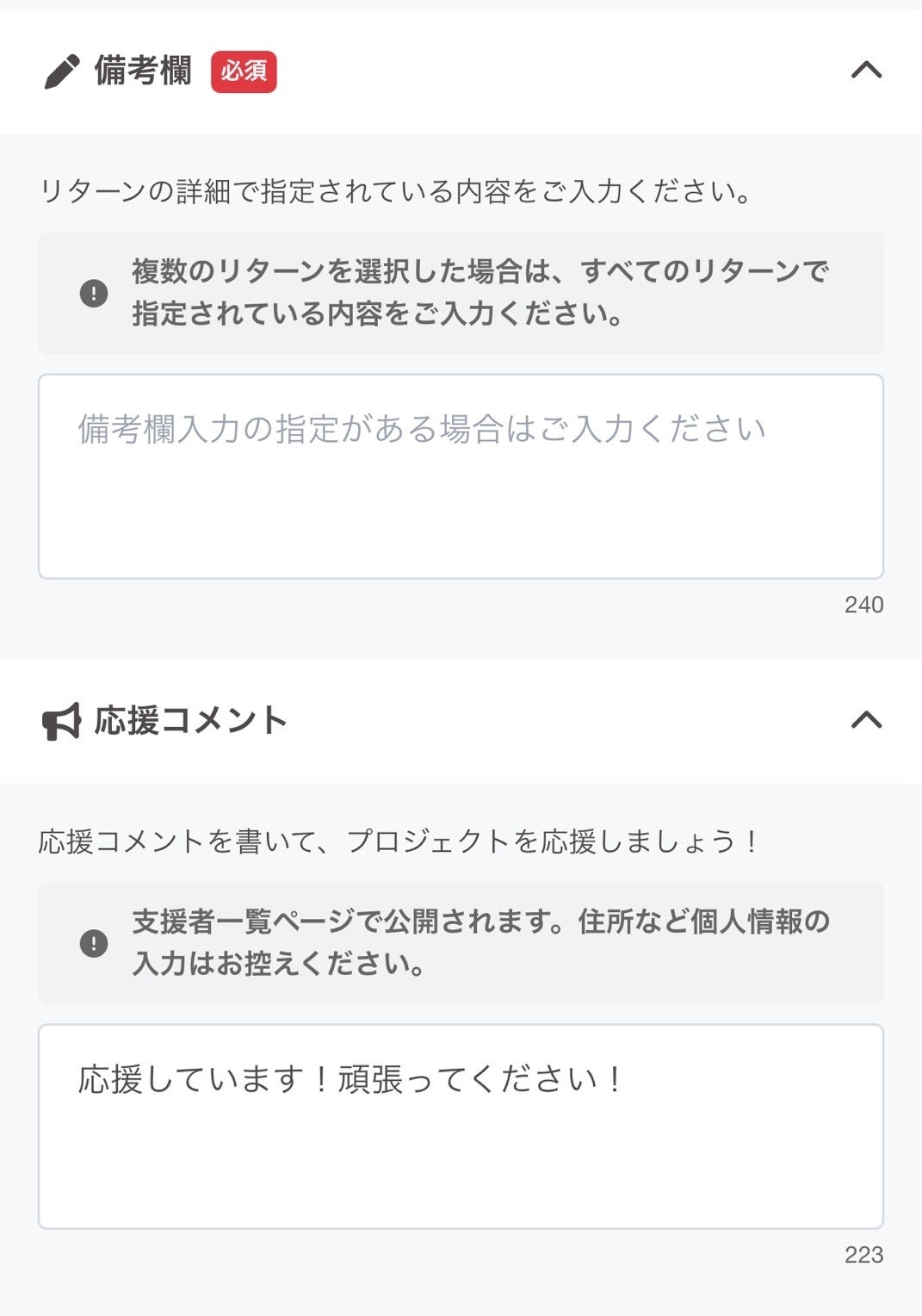Edit the 応援コメント text field

point(461,1126)
